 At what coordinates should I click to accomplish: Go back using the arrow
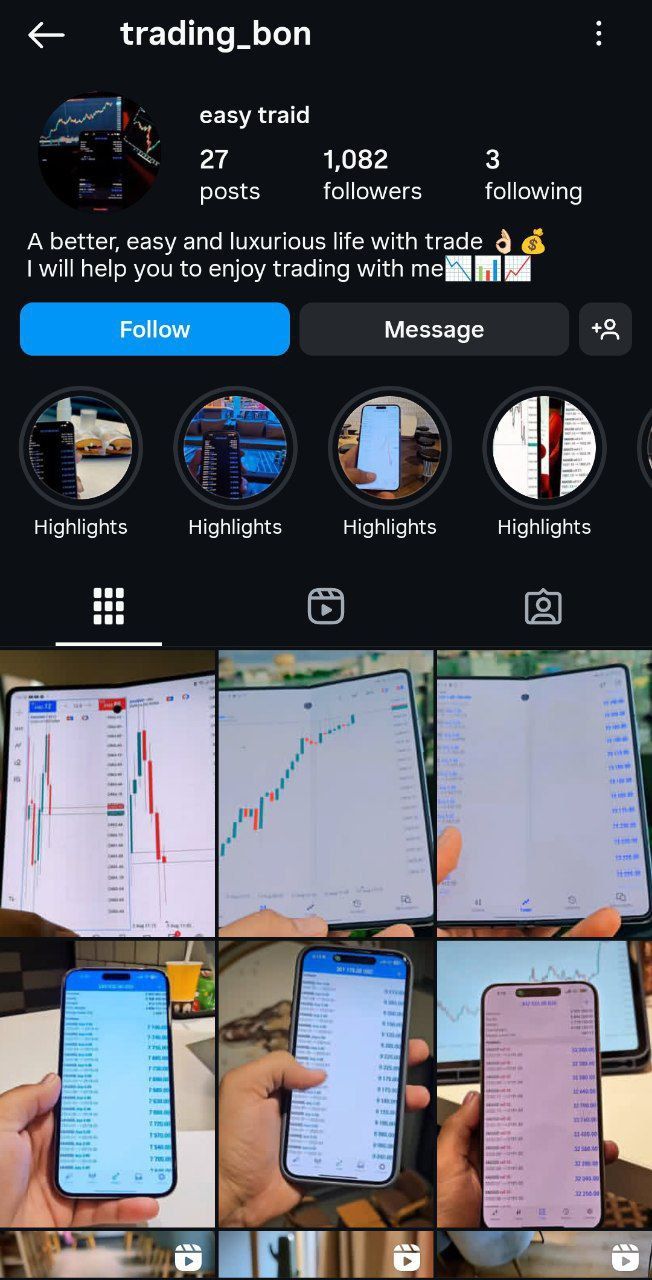coord(46,35)
